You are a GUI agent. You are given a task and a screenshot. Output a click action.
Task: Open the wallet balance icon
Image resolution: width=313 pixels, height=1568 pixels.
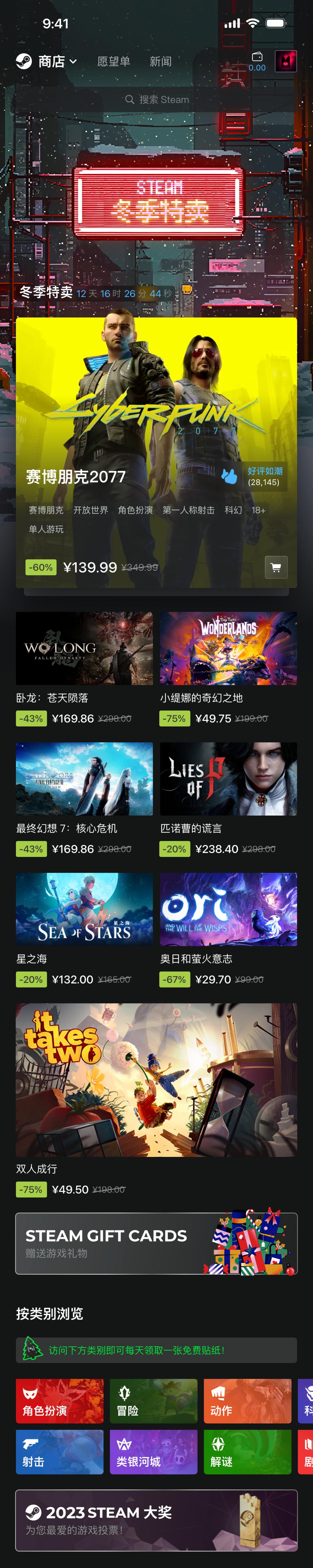[257, 61]
